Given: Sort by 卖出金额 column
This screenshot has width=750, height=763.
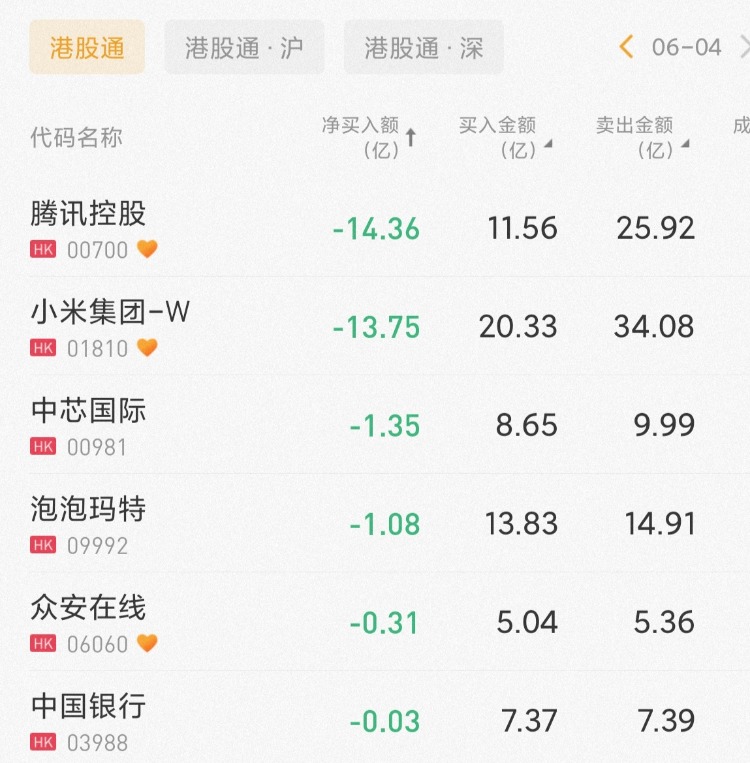Looking at the screenshot, I should [641, 137].
